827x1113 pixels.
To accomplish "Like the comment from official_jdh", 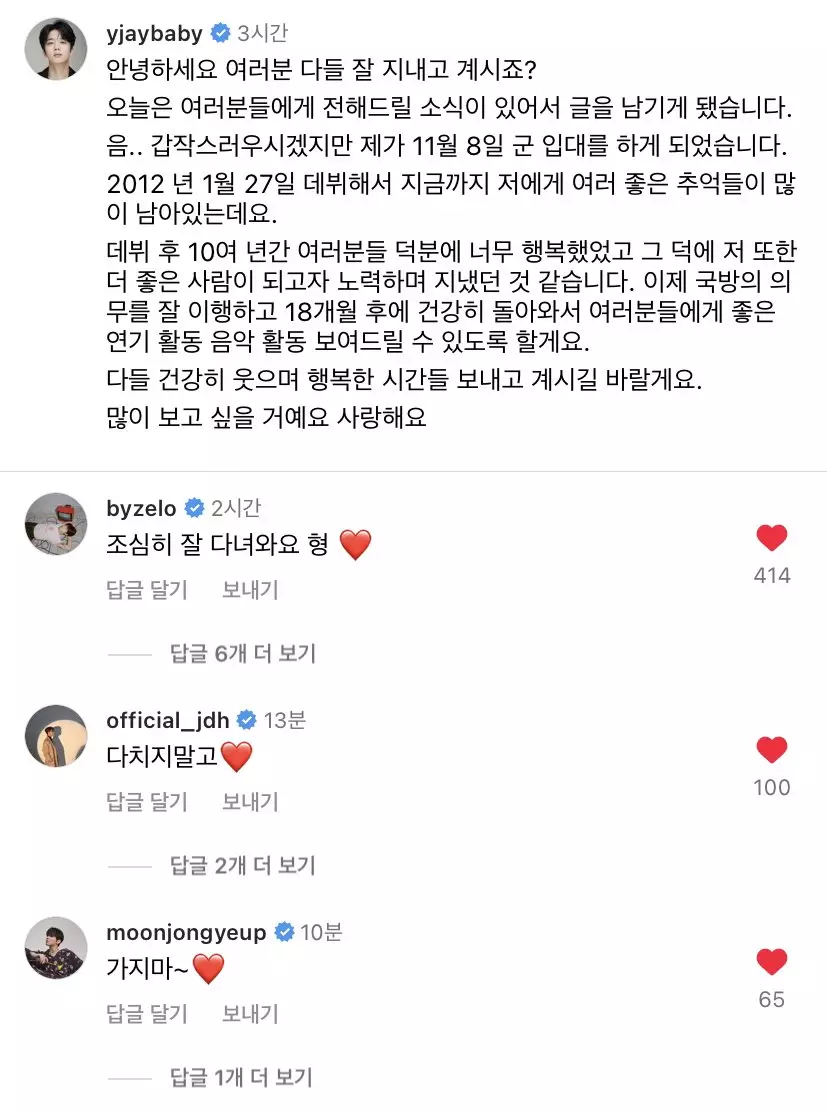I will pyautogui.click(x=772, y=751).
